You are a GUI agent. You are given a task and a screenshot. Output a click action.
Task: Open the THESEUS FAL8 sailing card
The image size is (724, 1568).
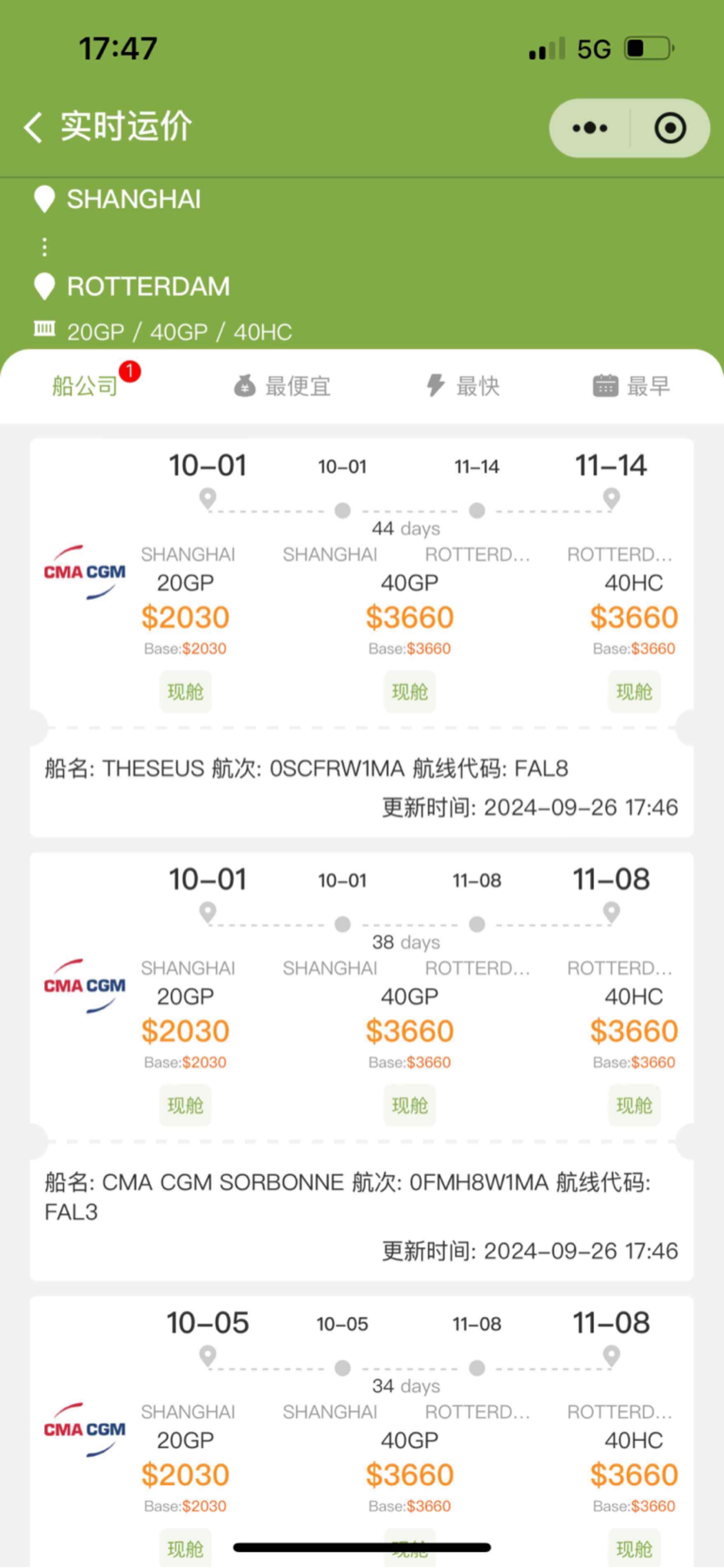361,637
